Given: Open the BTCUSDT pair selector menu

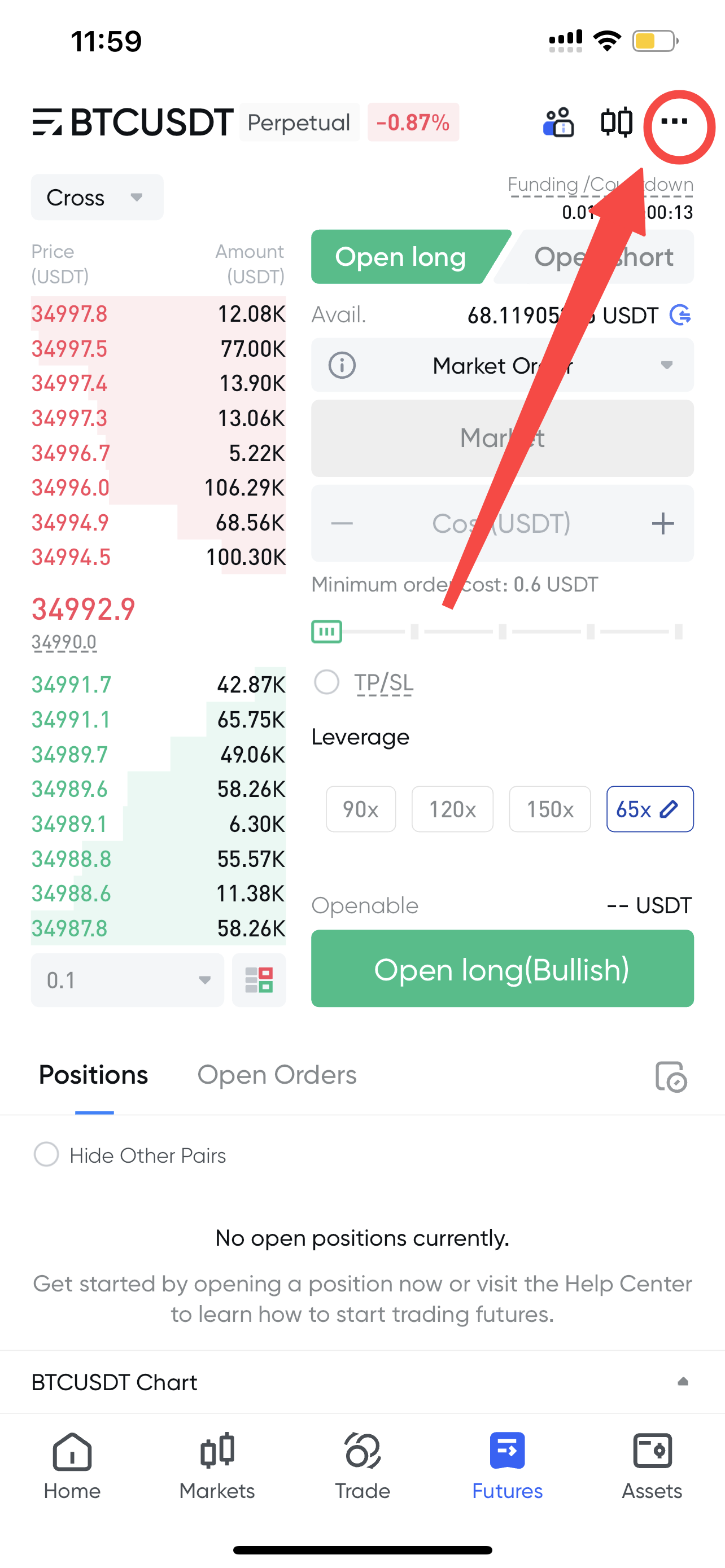Looking at the screenshot, I should pyautogui.click(x=133, y=122).
